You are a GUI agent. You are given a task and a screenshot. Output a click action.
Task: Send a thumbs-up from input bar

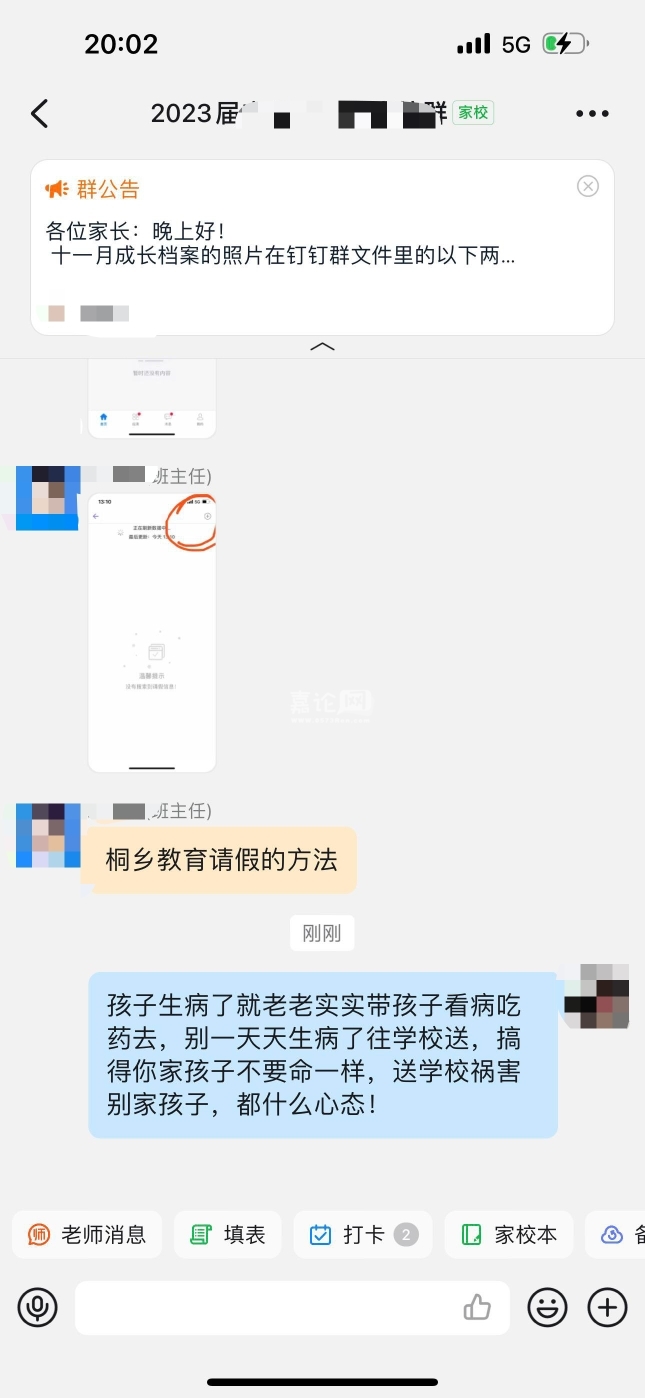(477, 1307)
